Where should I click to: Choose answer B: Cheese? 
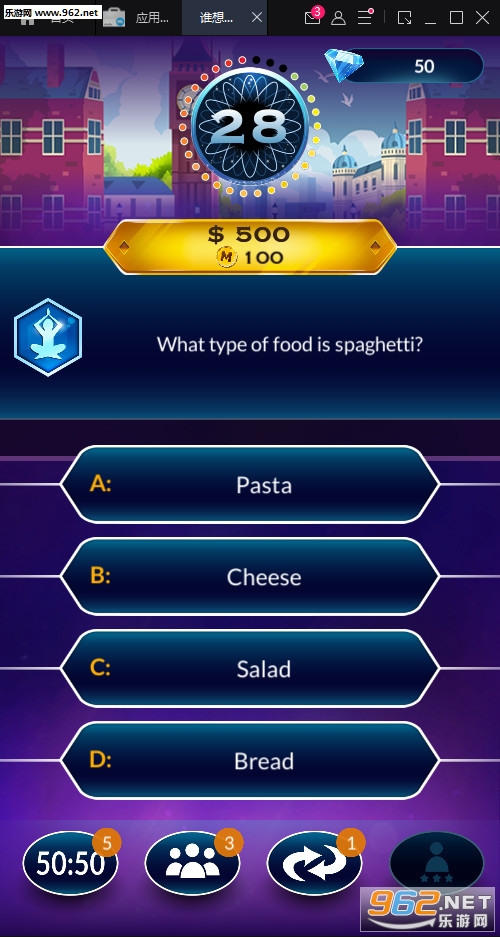(x=250, y=577)
